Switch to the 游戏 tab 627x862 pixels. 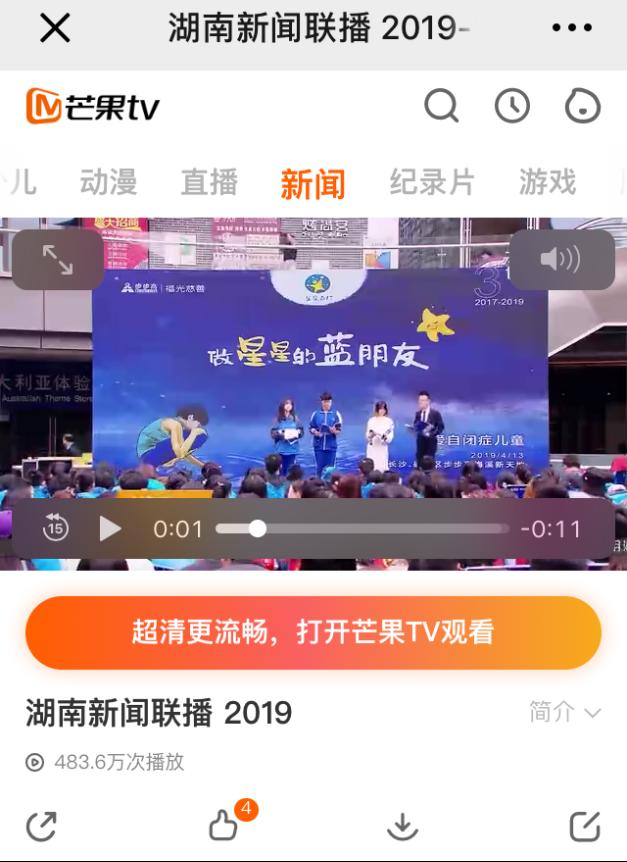[548, 182]
